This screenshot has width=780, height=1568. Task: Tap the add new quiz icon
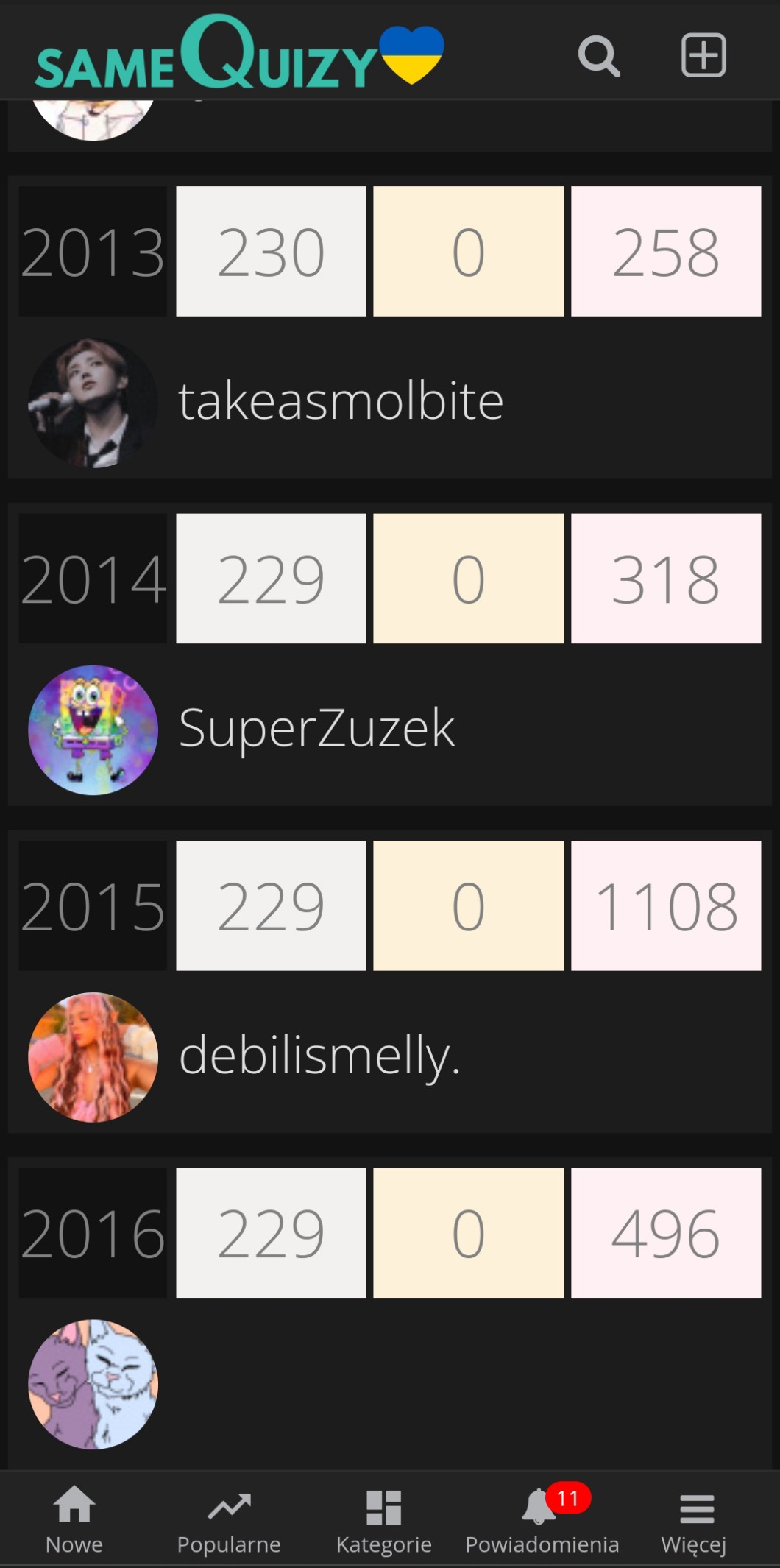point(703,55)
